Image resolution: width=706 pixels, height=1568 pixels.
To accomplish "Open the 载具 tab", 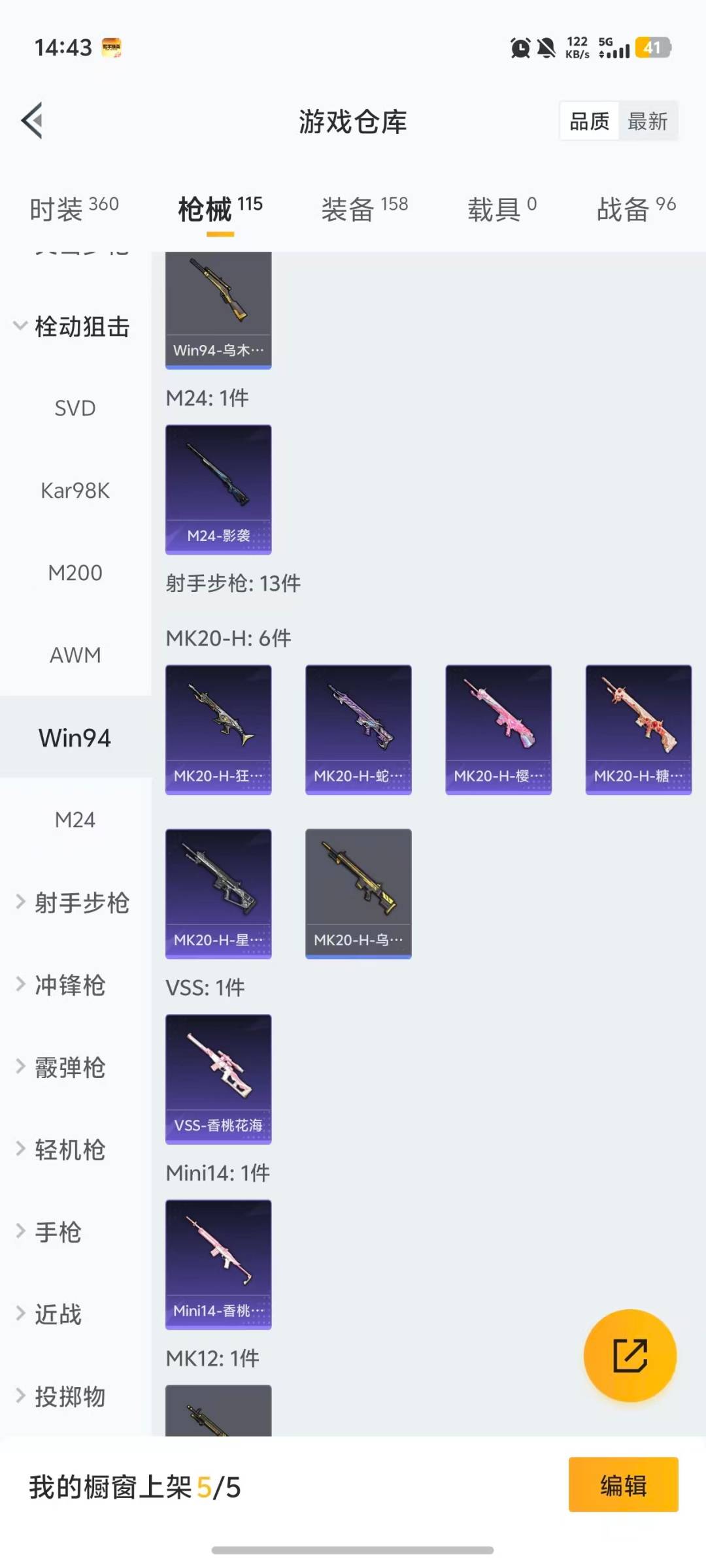I will click(x=501, y=209).
